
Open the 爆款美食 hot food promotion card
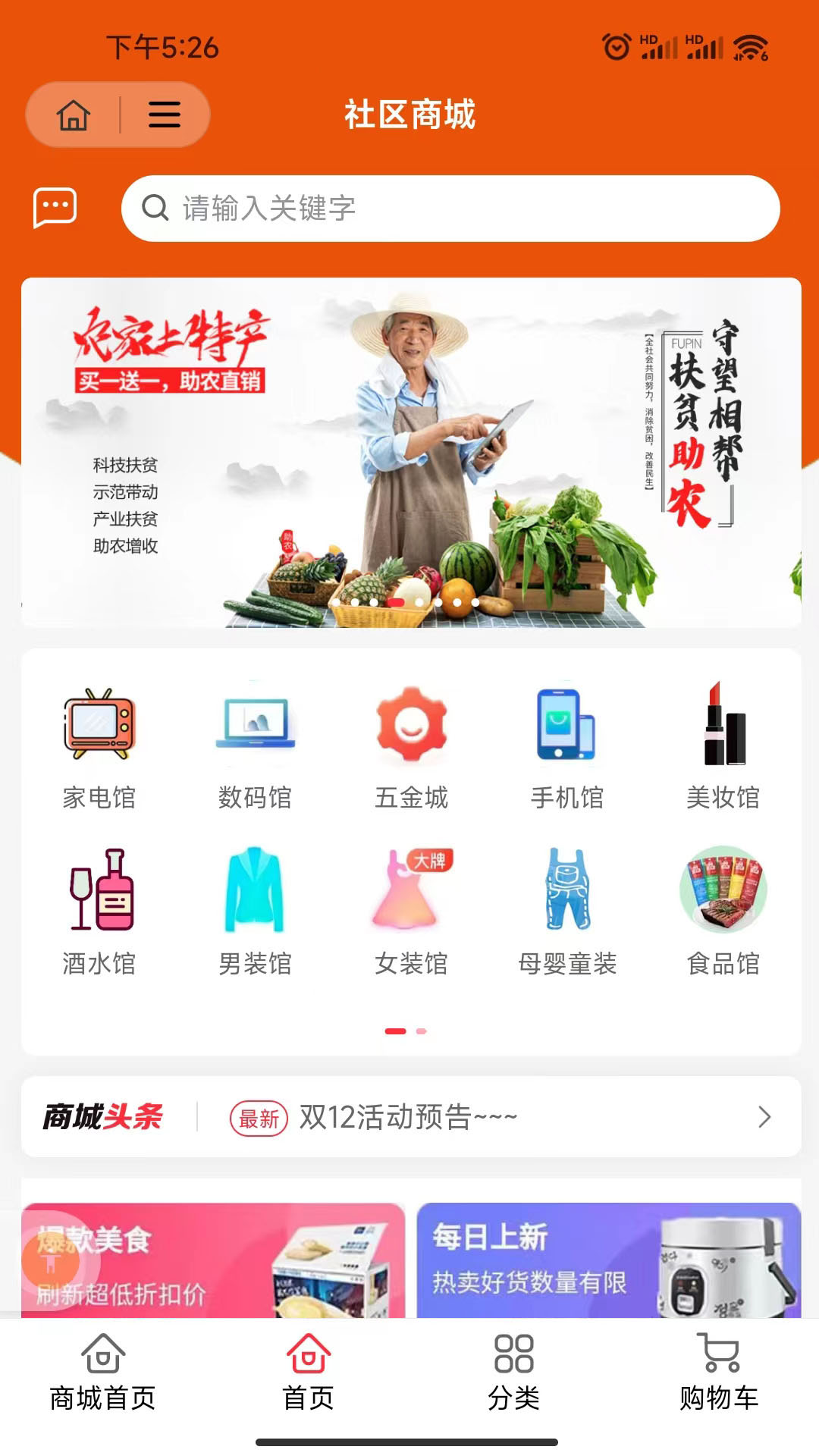coord(212,1259)
